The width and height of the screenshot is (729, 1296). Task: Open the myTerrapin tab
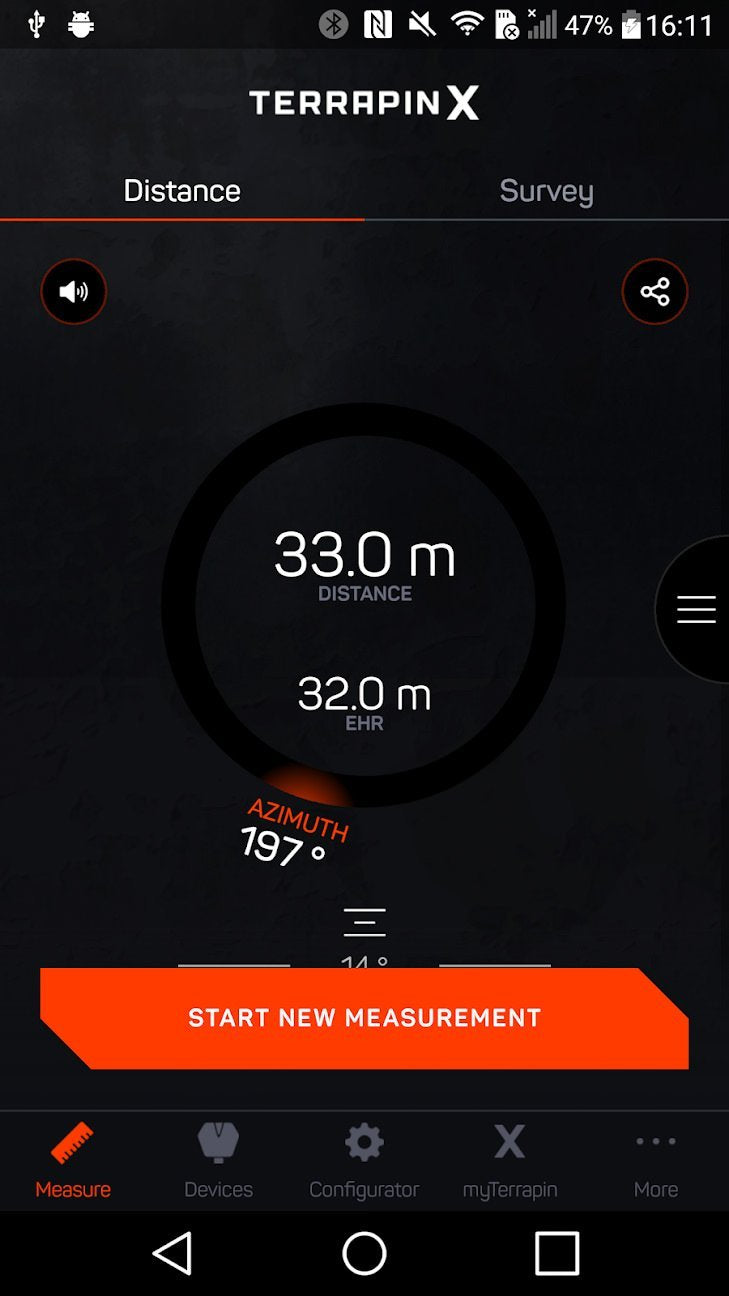[x=510, y=1160]
